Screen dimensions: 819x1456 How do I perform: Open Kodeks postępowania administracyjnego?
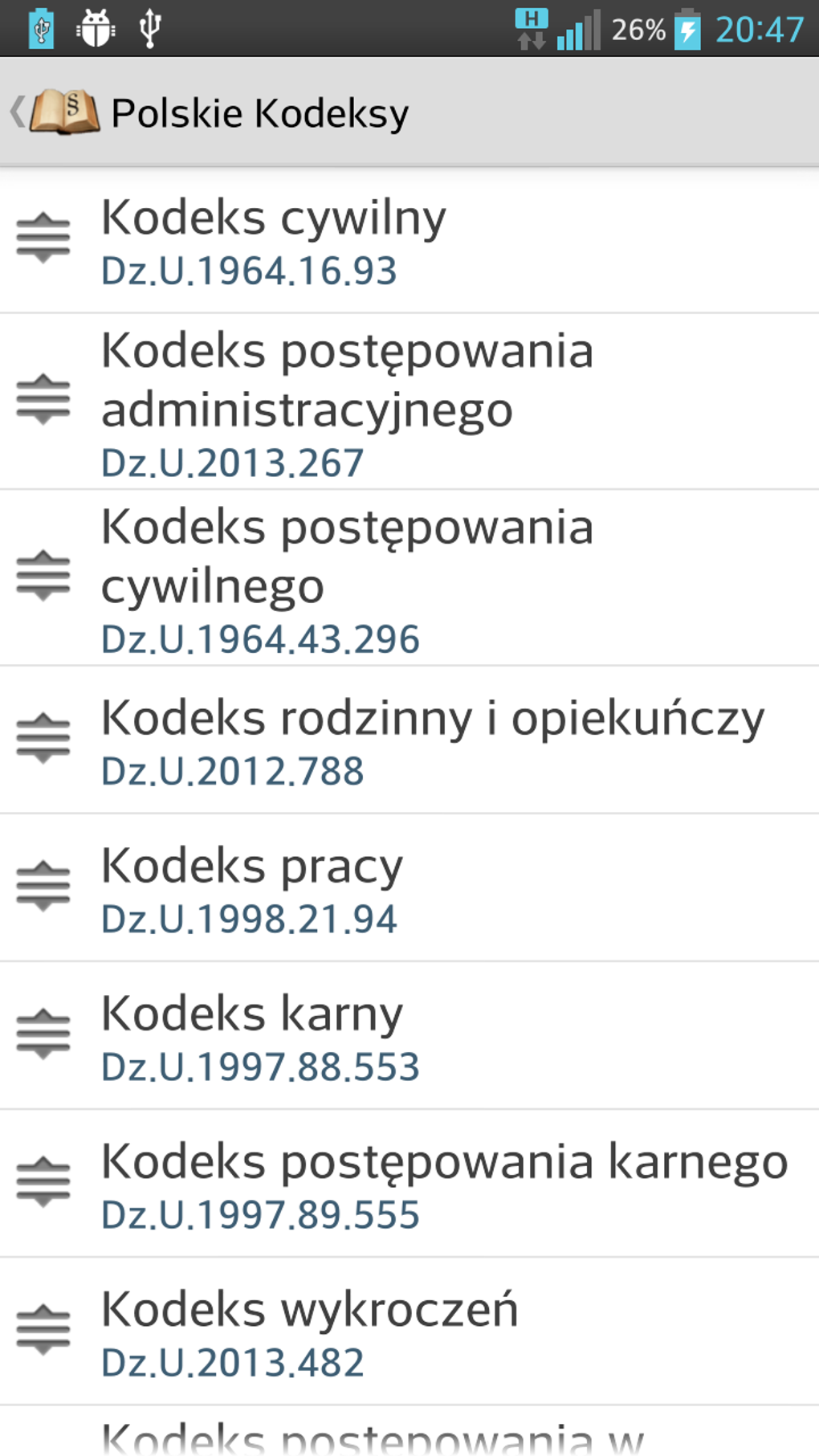(x=345, y=402)
